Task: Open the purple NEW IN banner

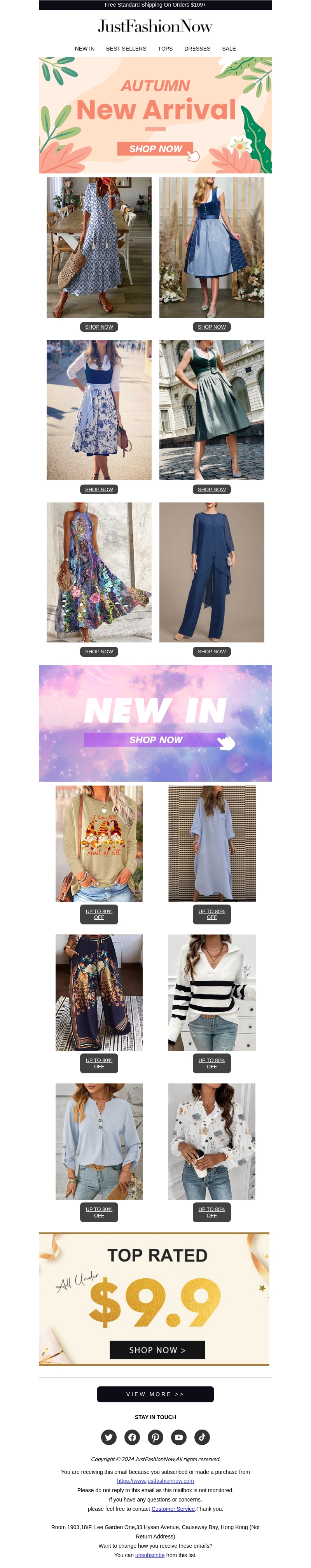Action: pos(155,723)
